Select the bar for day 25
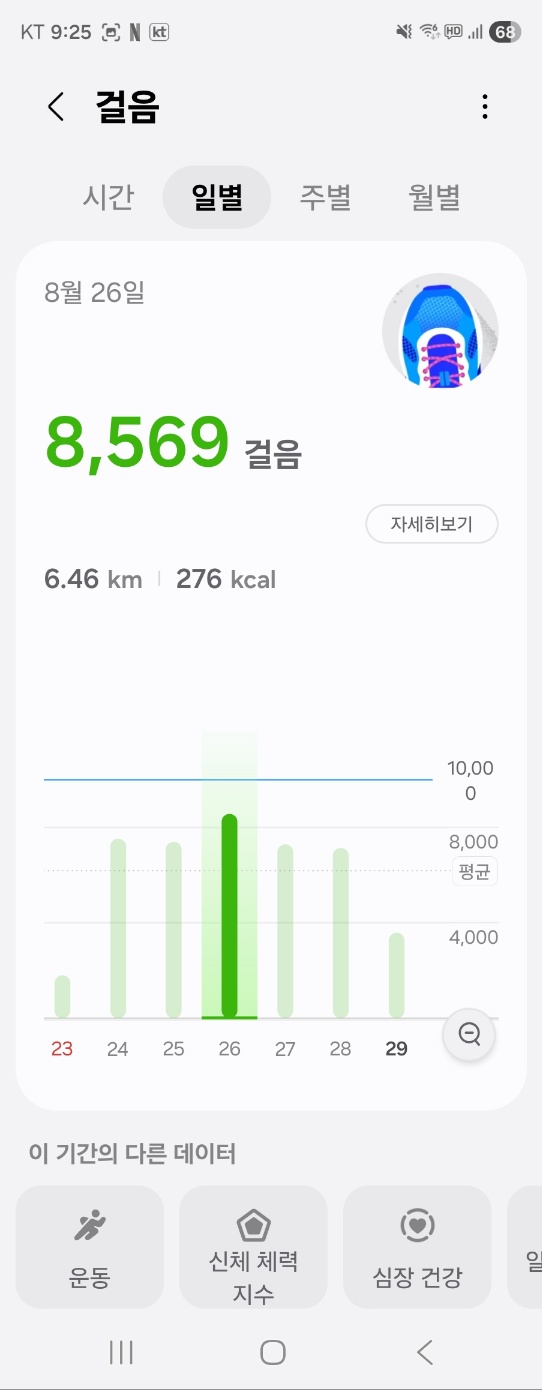This screenshot has width=542, height=1390. coord(174,930)
